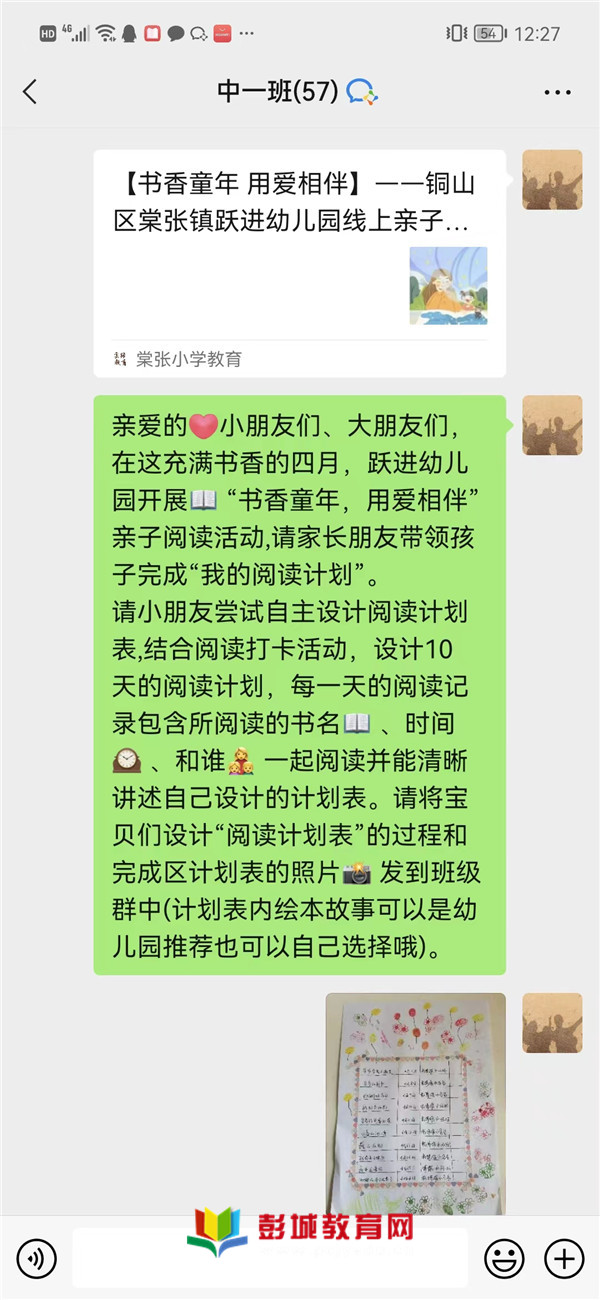
Task: Go back from 中一班 chat
Action: click(30, 92)
